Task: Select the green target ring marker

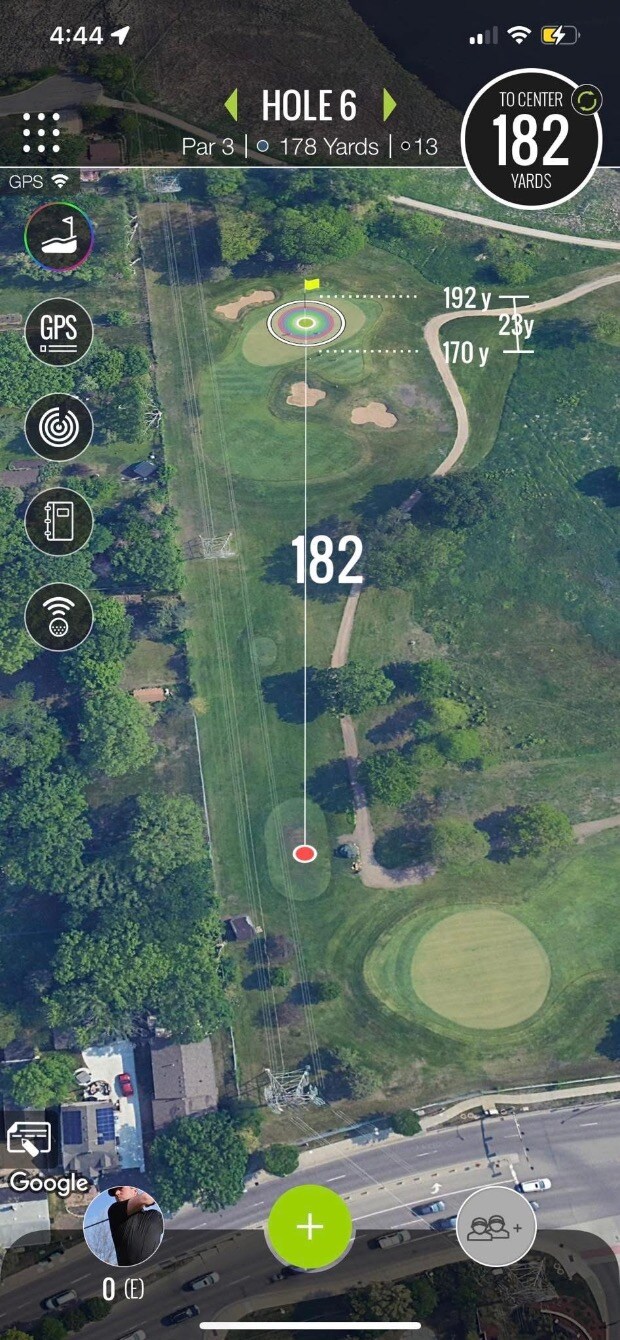Action: tap(306, 323)
